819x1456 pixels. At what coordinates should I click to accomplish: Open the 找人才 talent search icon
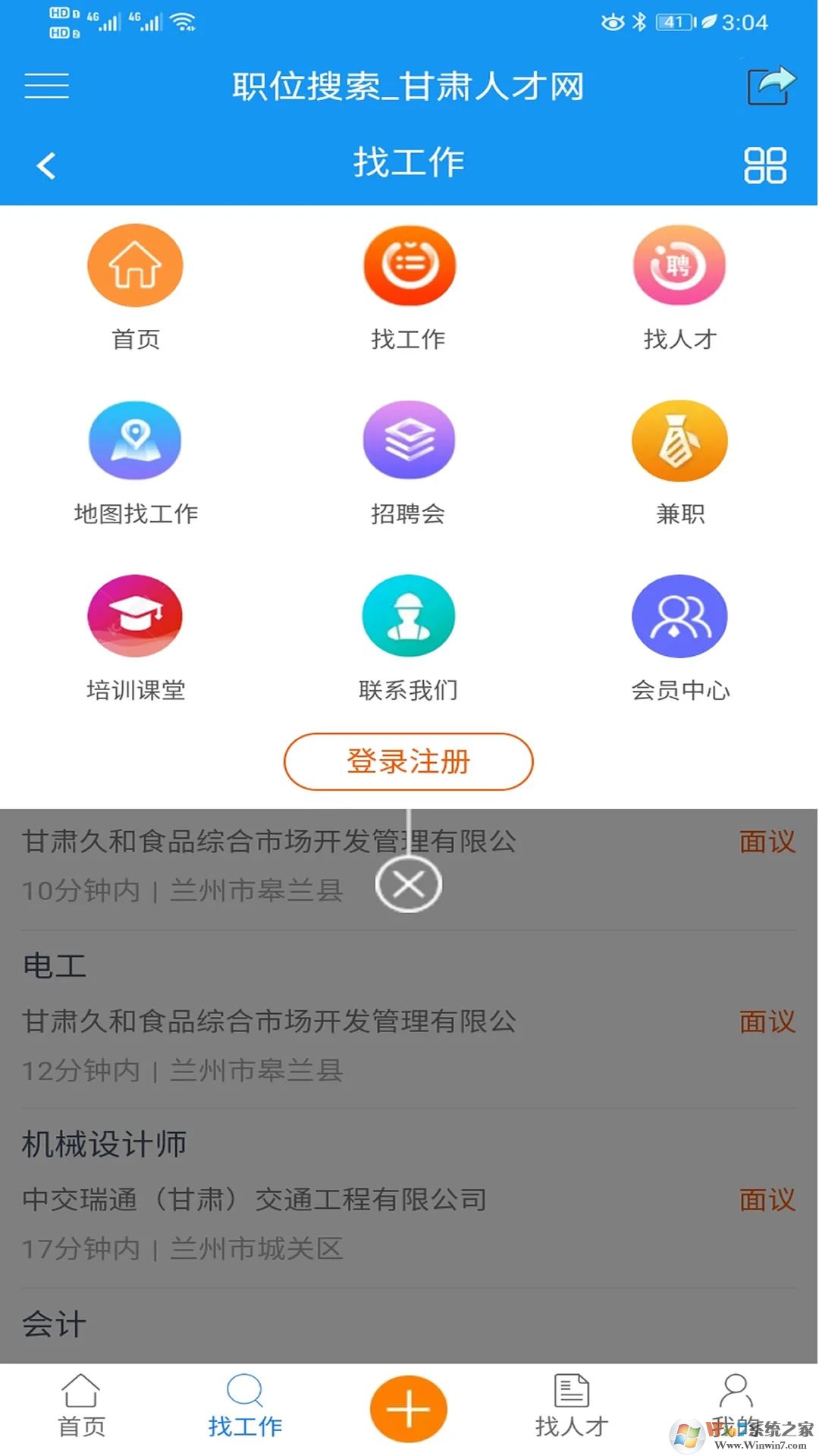pyautogui.click(x=679, y=265)
